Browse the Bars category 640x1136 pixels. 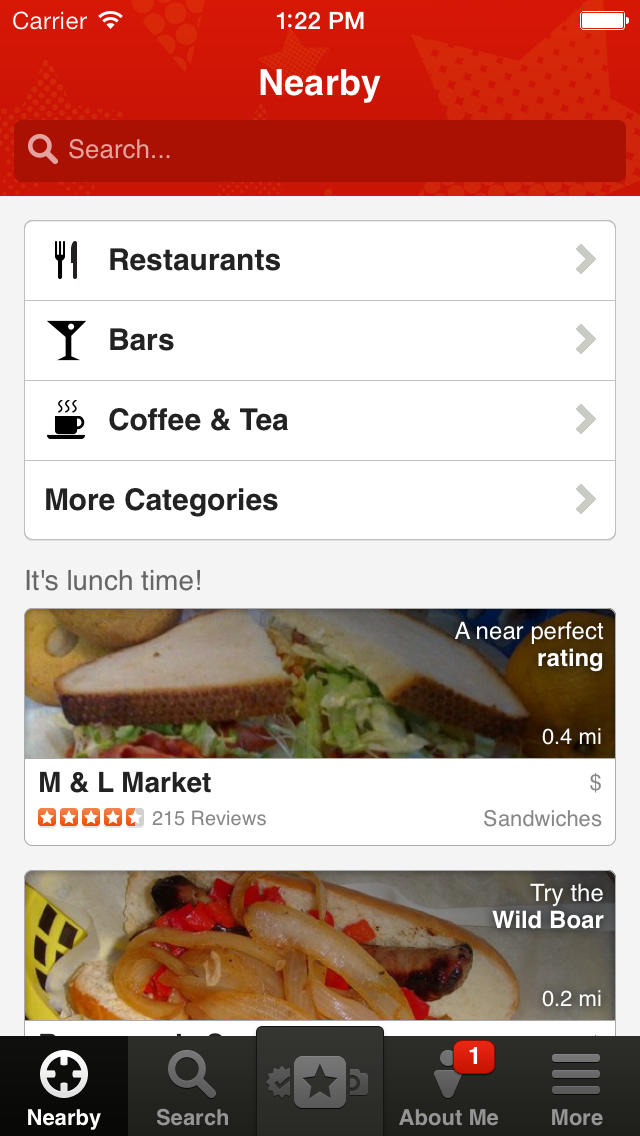320,340
